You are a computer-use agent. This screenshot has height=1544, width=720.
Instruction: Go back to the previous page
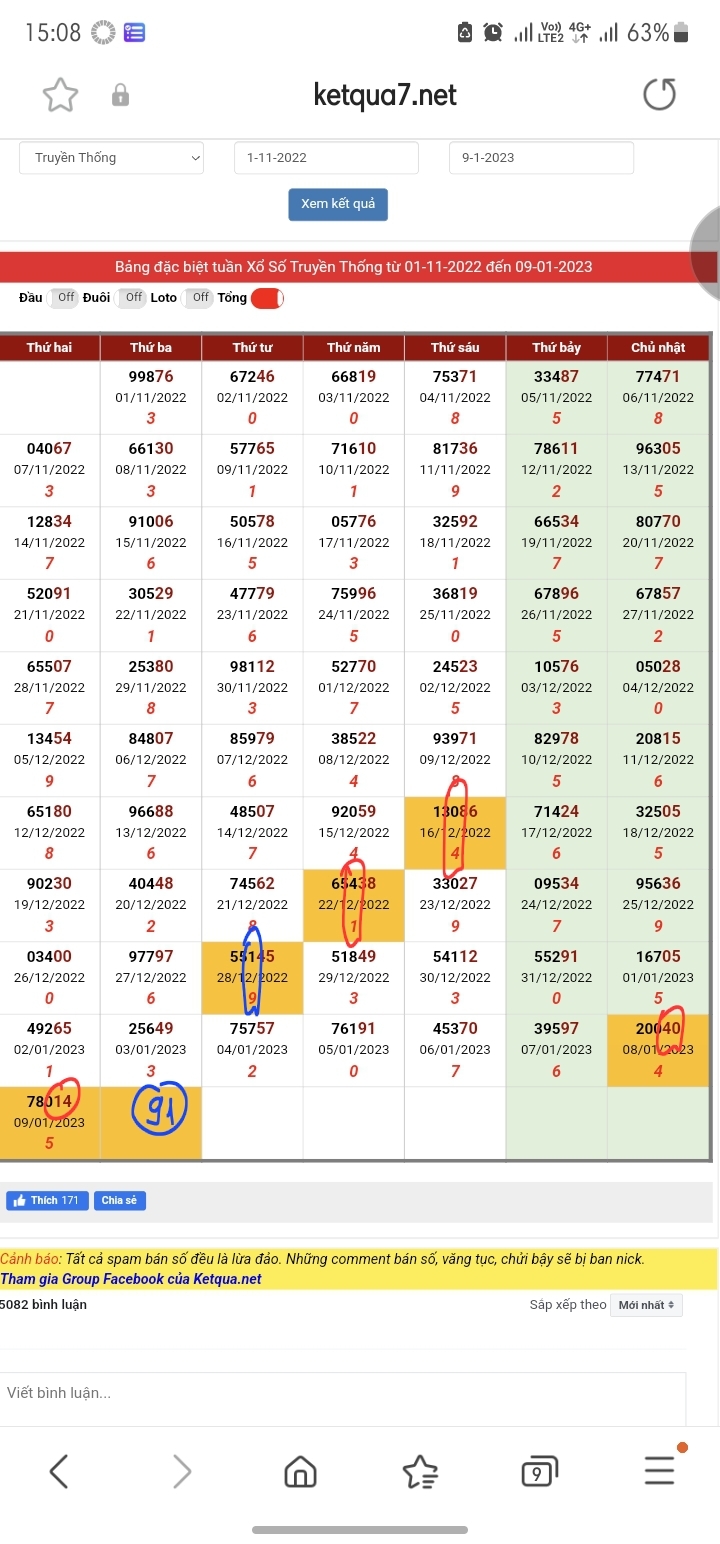(59, 1471)
